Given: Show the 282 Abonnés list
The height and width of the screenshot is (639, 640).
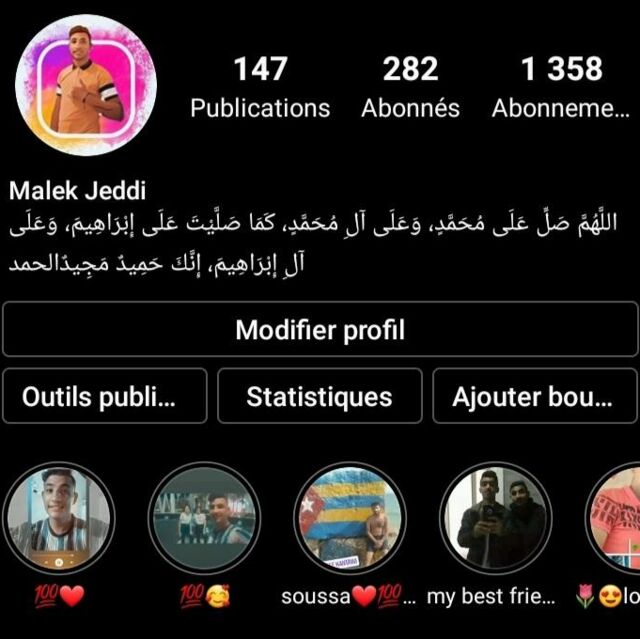Looking at the screenshot, I should point(410,87).
